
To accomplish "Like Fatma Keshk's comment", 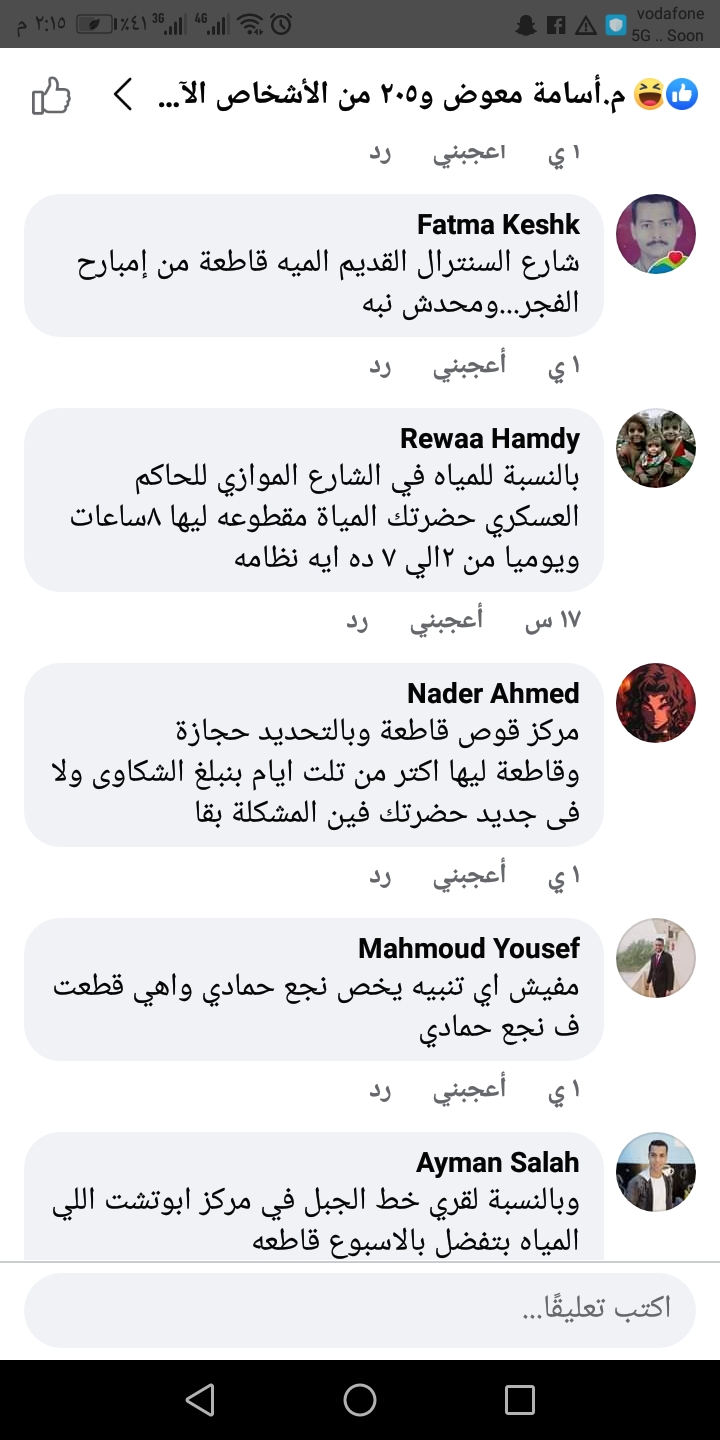I will tap(469, 367).
